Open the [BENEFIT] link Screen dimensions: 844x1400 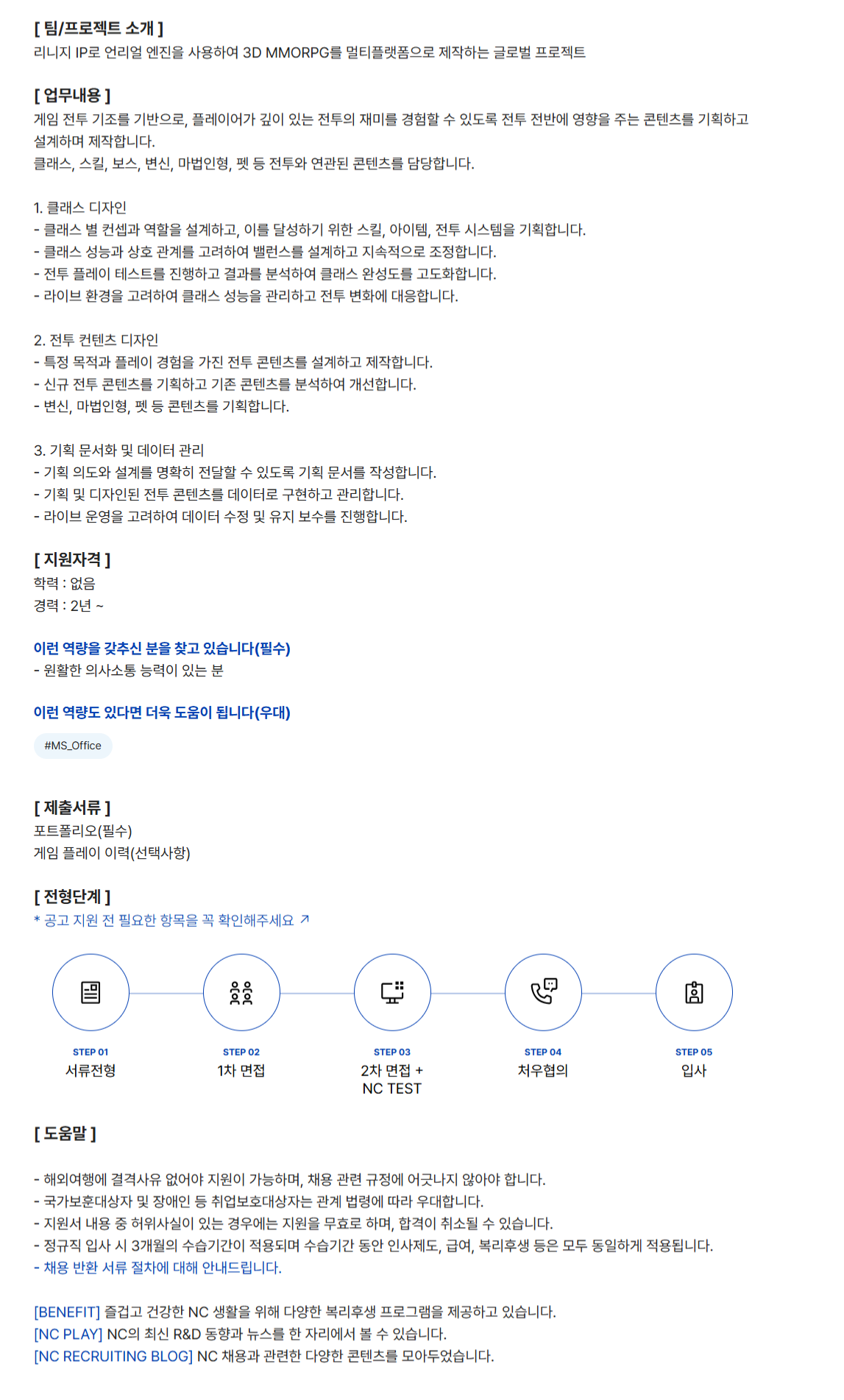[67, 1312]
